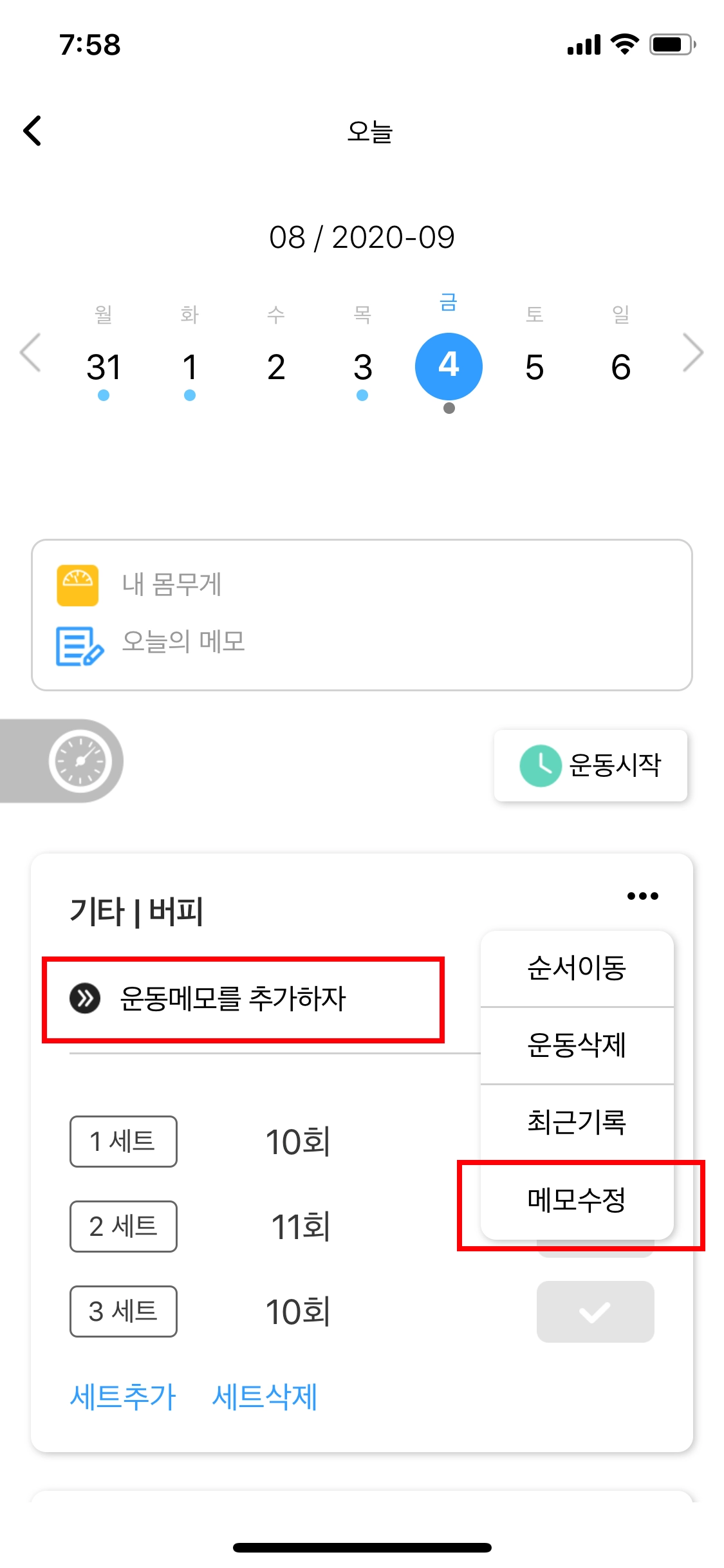Add a set with 세트추가
This screenshot has height=1568, width=724.
123,1397
